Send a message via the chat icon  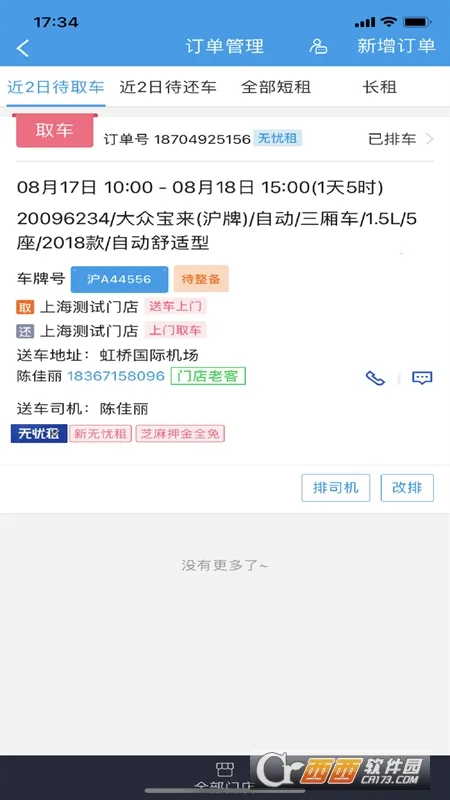[x=422, y=378]
